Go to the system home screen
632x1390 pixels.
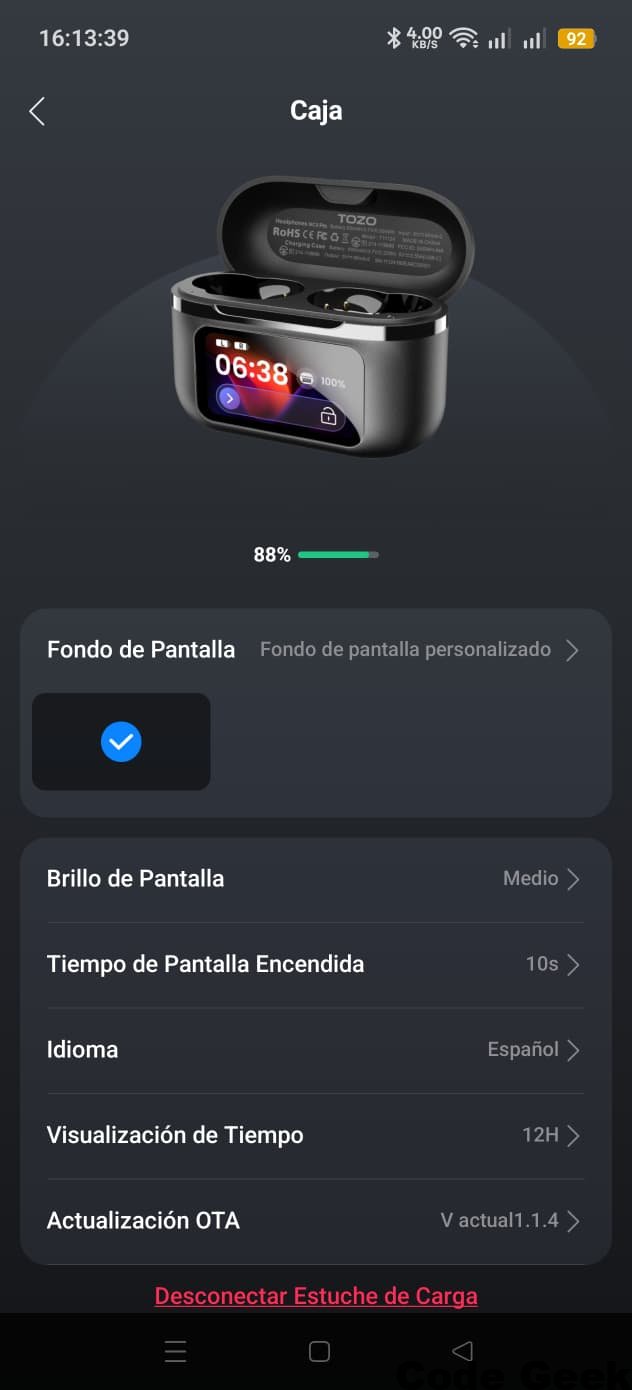(319, 1352)
